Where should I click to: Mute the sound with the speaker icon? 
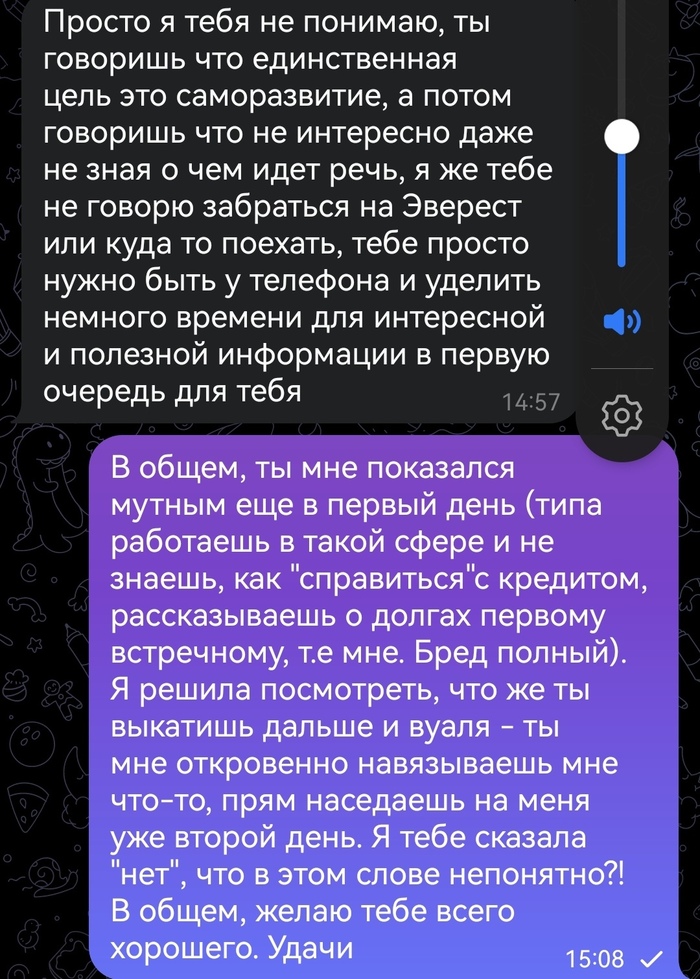tap(624, 321)
